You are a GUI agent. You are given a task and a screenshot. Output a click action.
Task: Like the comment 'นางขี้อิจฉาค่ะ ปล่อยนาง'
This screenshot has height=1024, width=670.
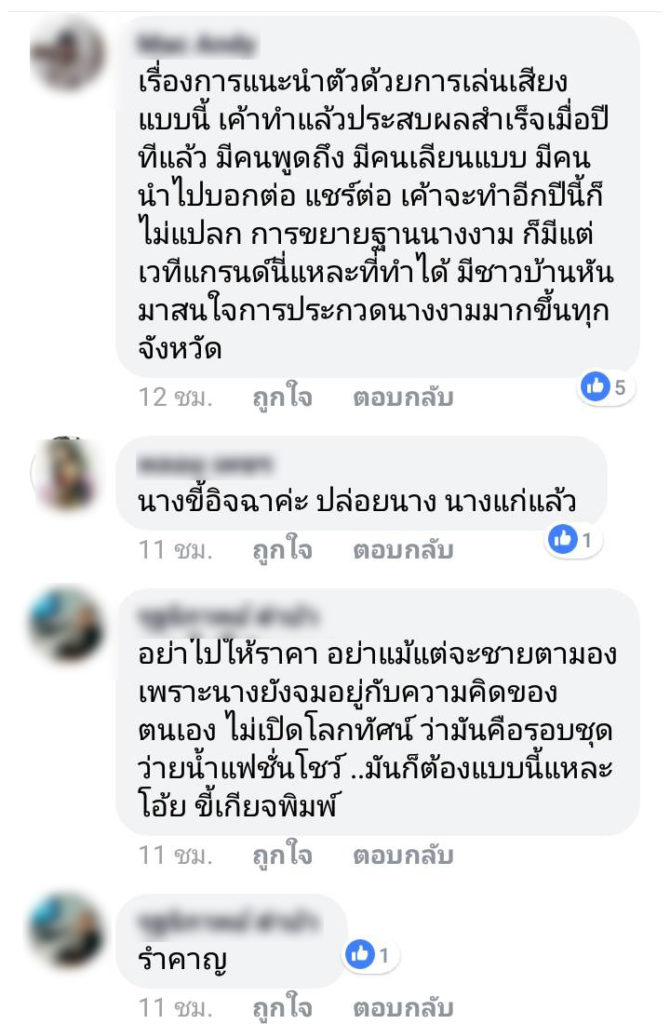pos(282,550)
